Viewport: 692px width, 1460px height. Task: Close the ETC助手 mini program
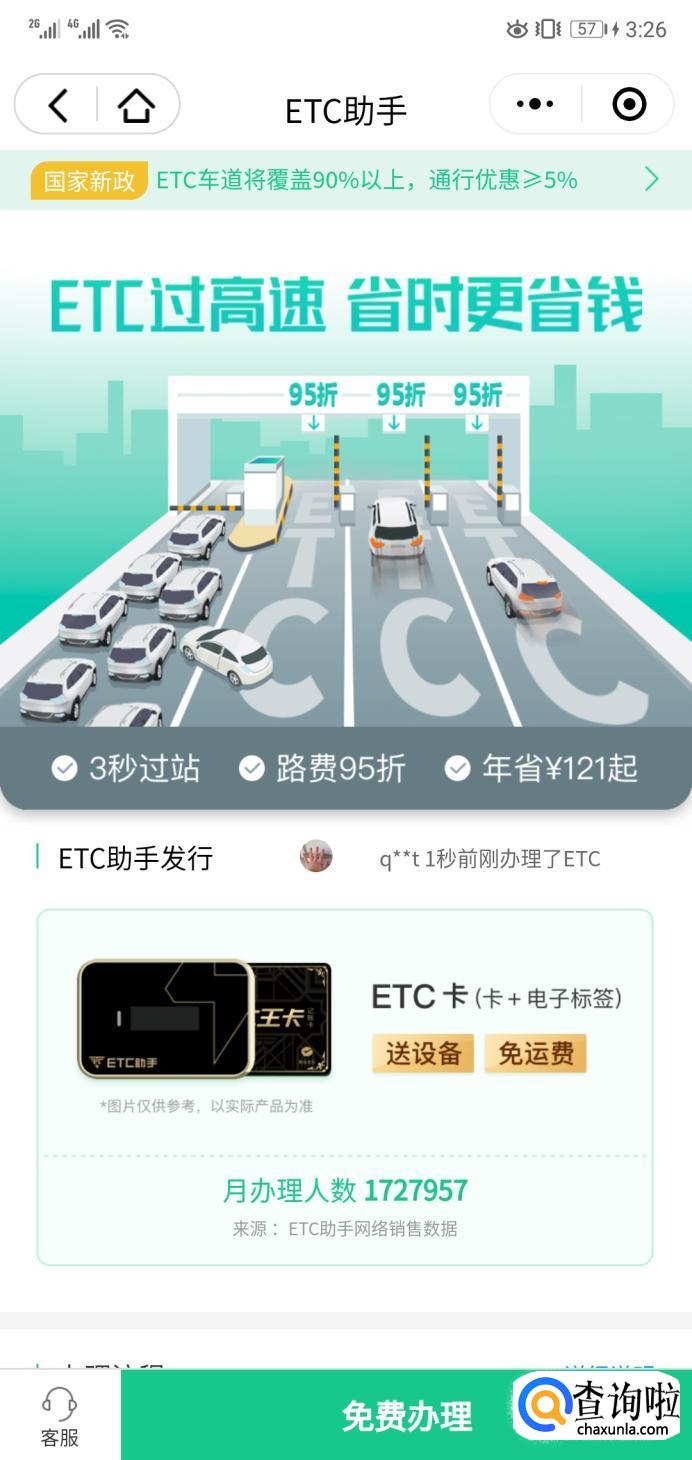[x=629, y=104]
